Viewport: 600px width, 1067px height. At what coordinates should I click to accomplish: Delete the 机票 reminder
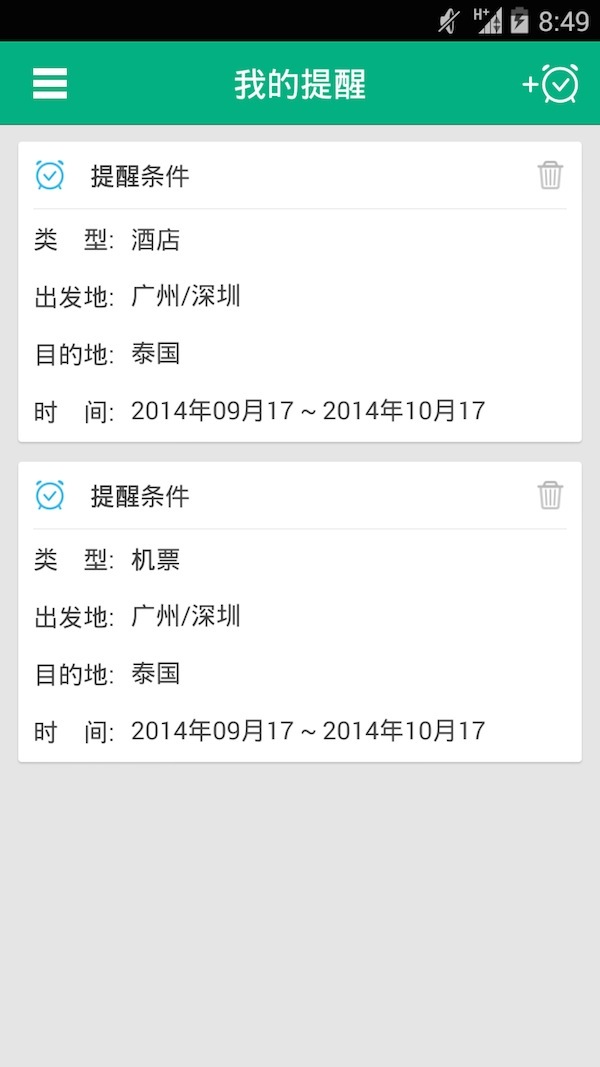point(550,495)
